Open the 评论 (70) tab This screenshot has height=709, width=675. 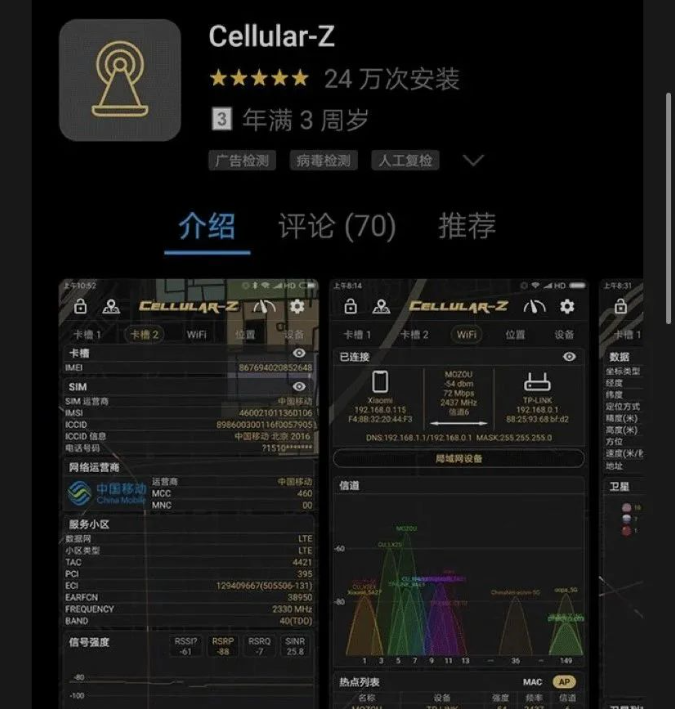pos(337,227)
